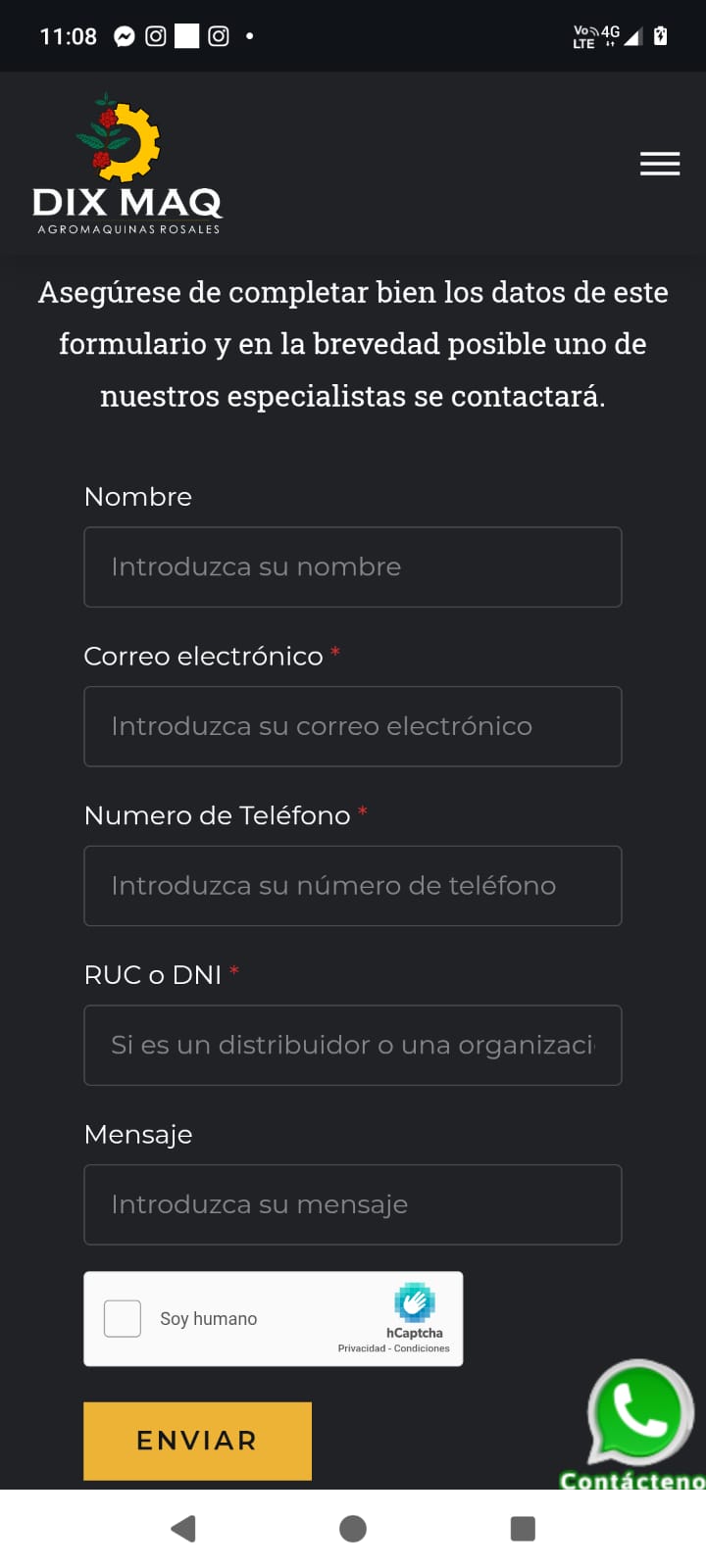Tap the system home button
The height and width of the screenshot is (1568, 706).
pyautogui.click(x=353, y=1529)
